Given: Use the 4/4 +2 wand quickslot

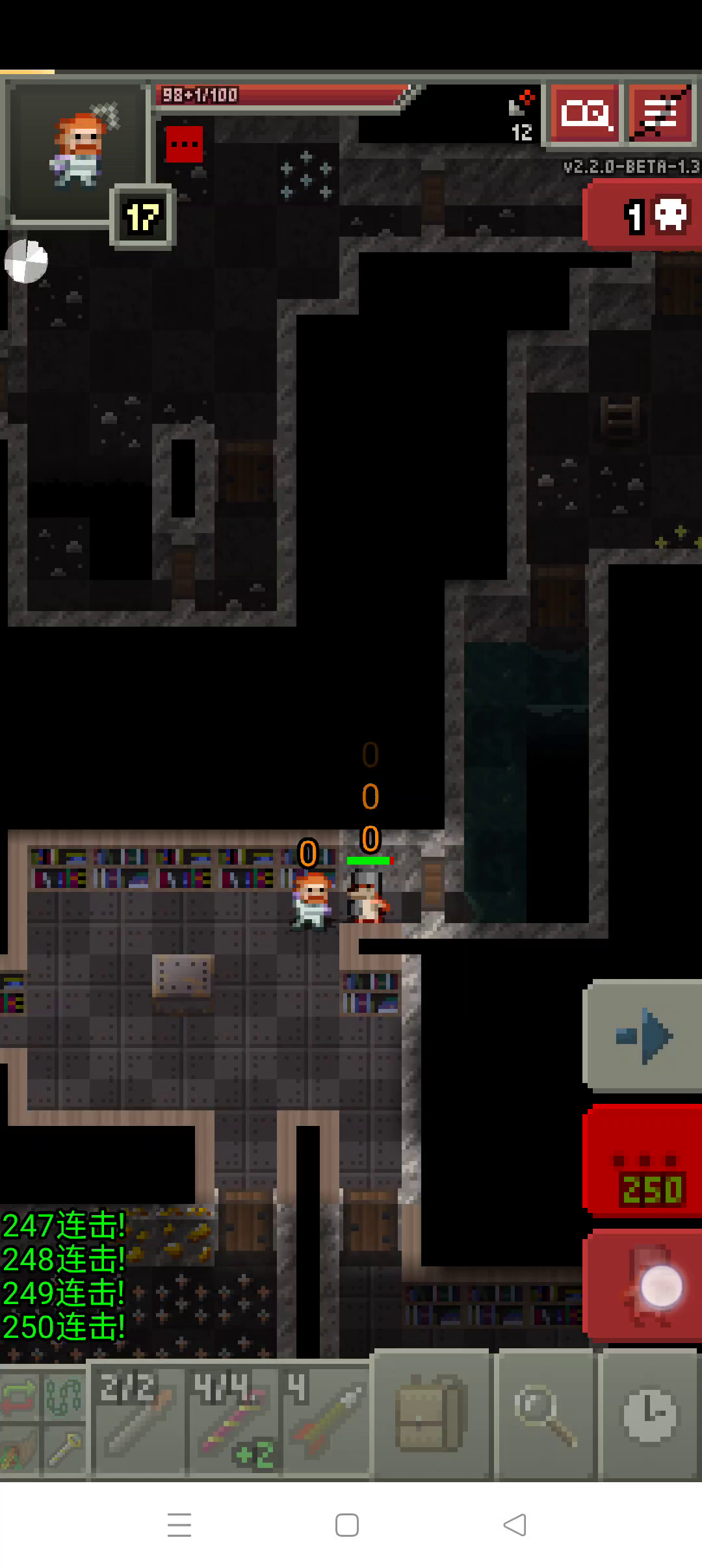Looking at the screenshot, I should 233,1420.
